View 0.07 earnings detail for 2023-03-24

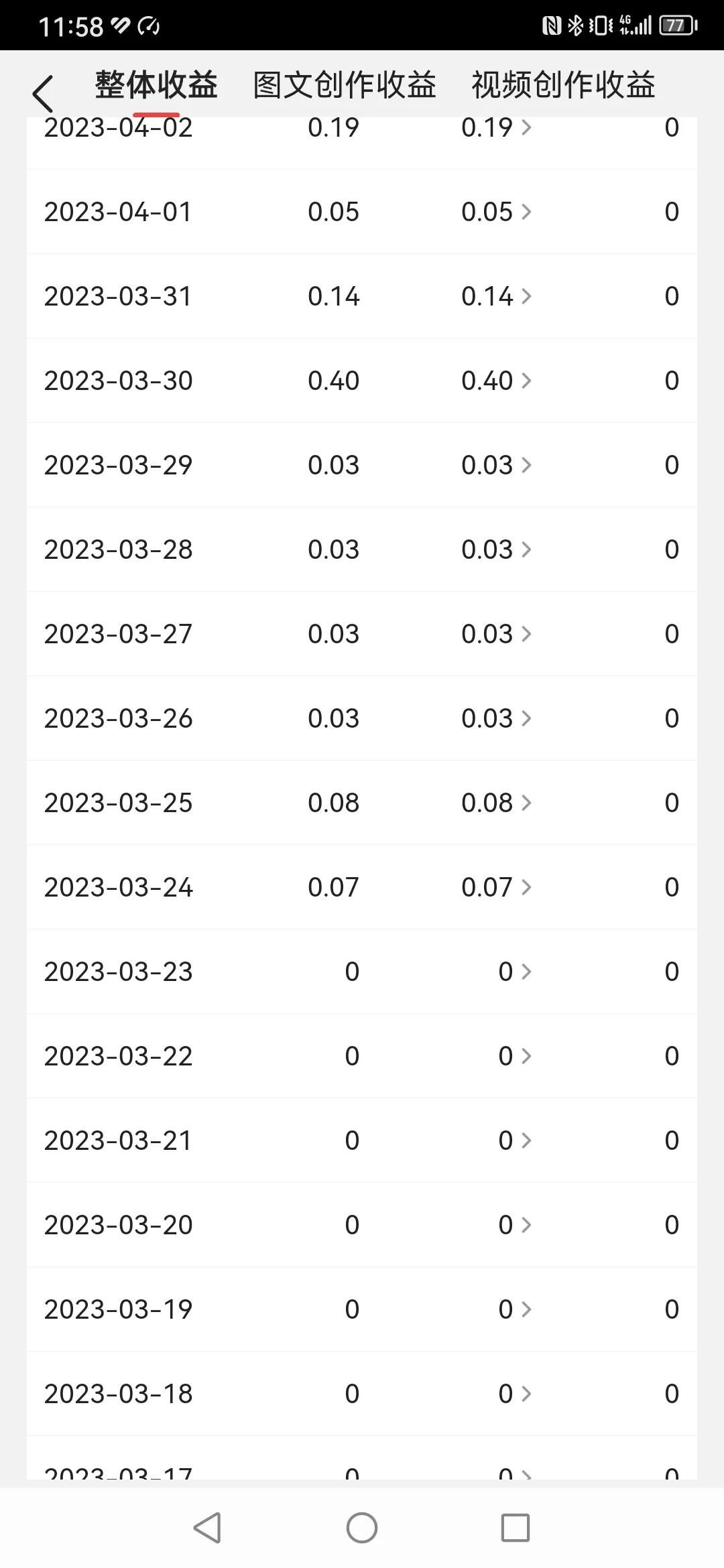496,887
